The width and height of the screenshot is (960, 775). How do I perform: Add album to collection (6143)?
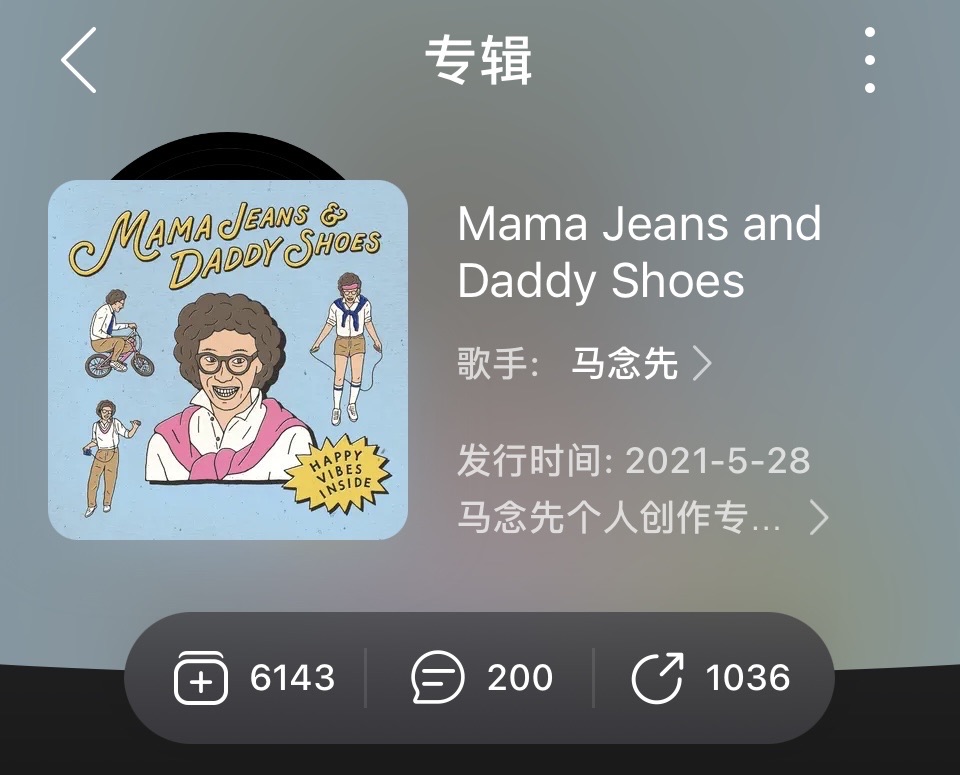[254, 678]
